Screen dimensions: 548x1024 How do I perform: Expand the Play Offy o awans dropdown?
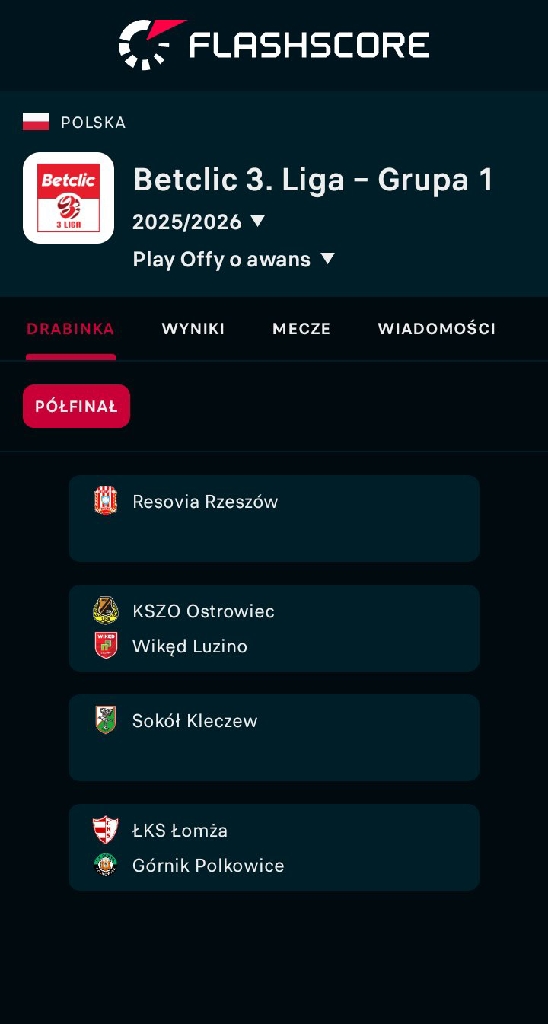pos(233,259)
